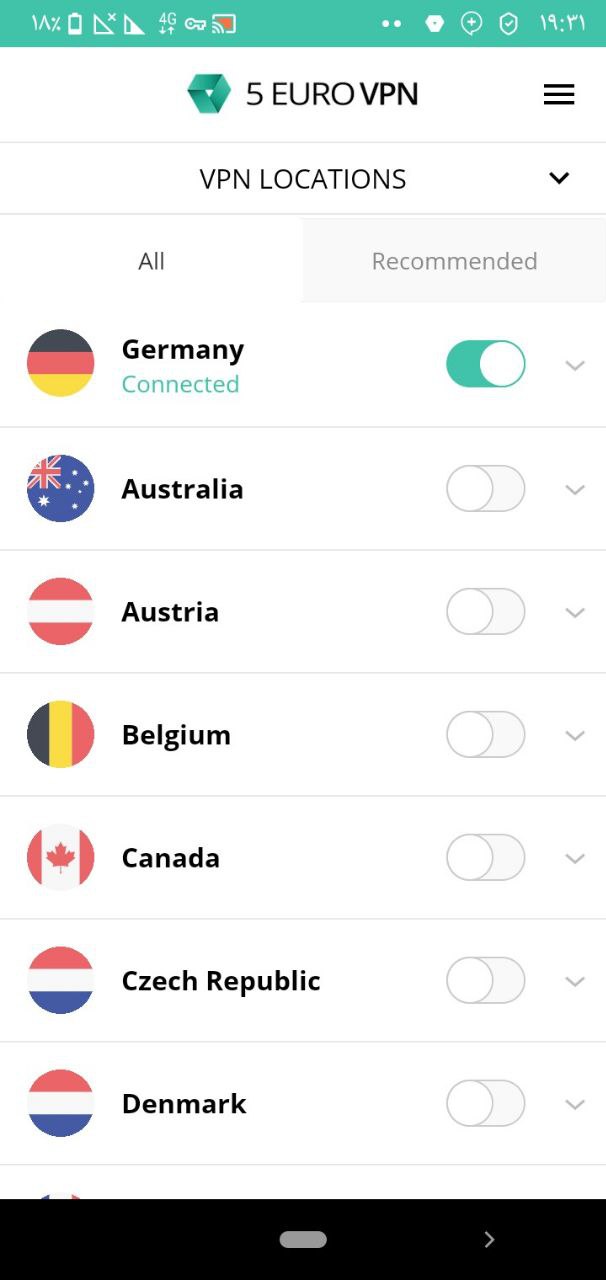Enable the Czech Republic switch

click(485, 981)
